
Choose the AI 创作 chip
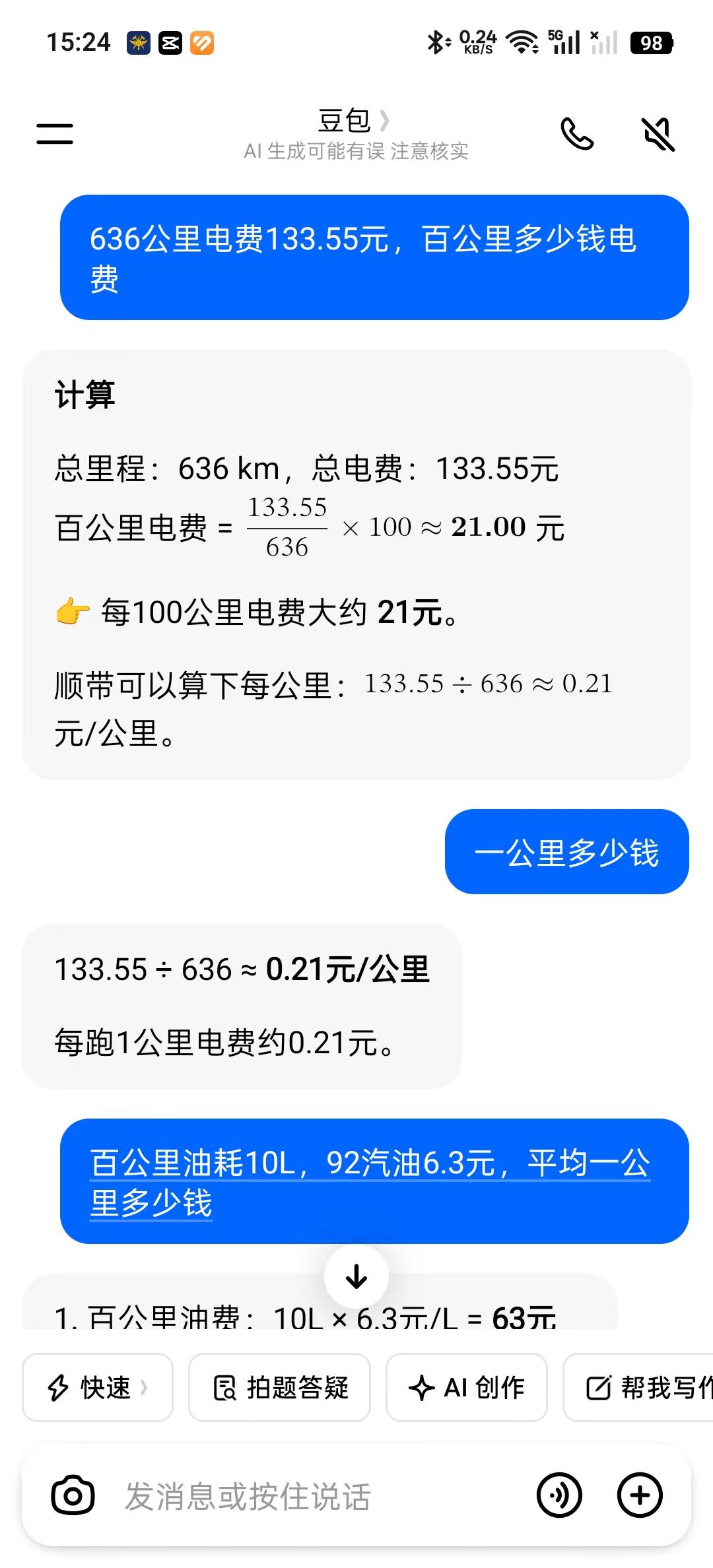pos(467,1387)
